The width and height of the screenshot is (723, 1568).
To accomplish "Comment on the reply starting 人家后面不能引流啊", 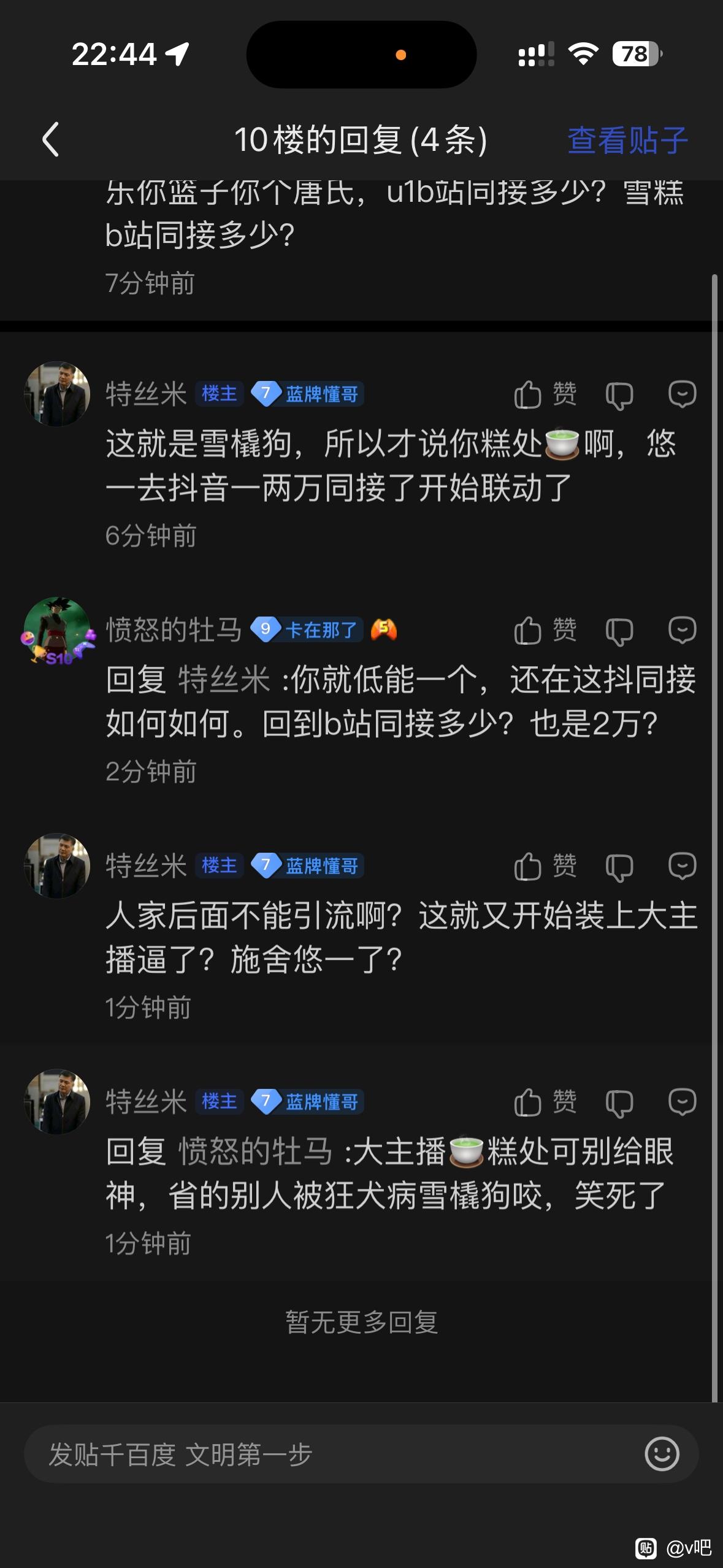I will [682, 866].
